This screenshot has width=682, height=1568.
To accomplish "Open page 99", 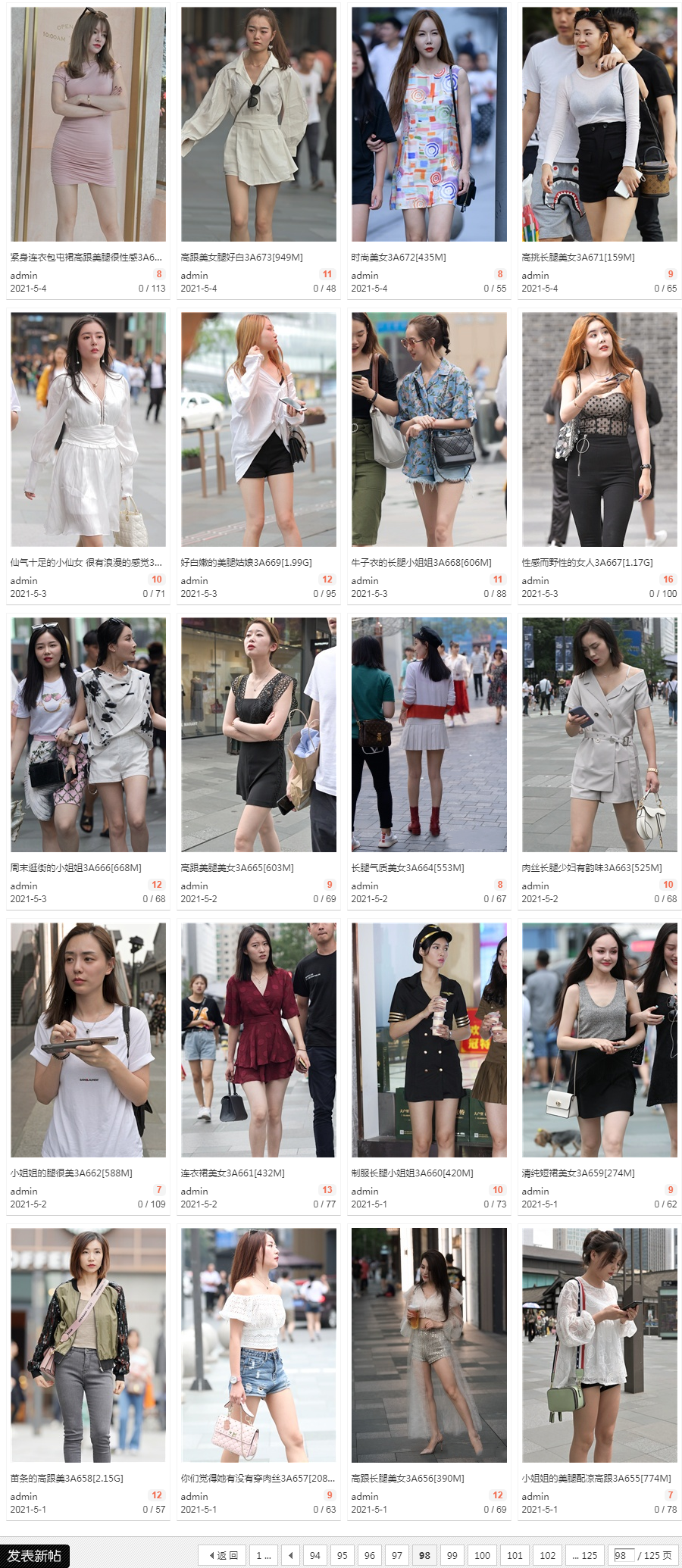I will (x=452, y=1555).
